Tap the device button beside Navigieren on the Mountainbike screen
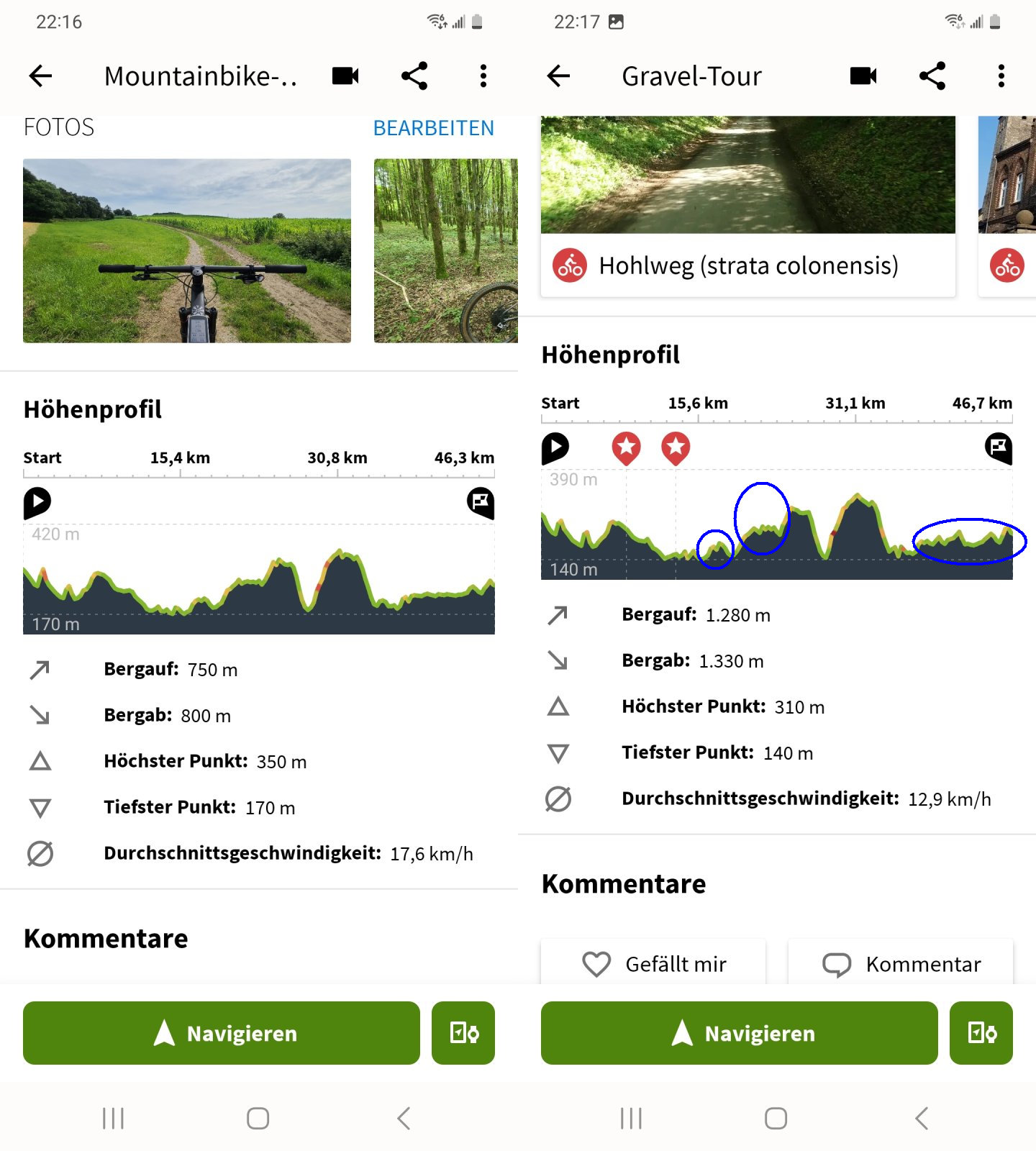 coord(463,1033)
